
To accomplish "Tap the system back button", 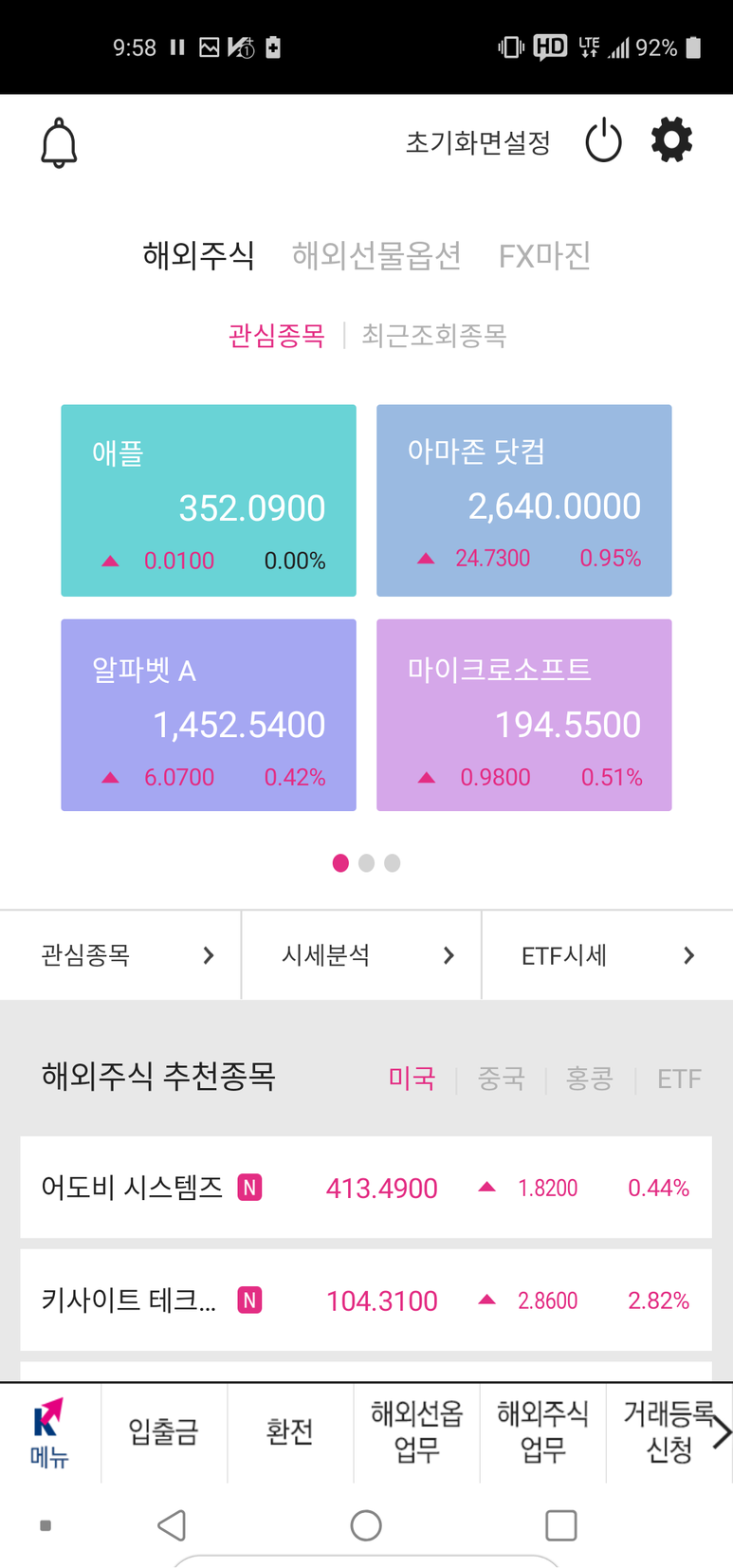I will tap(172, 1525).
